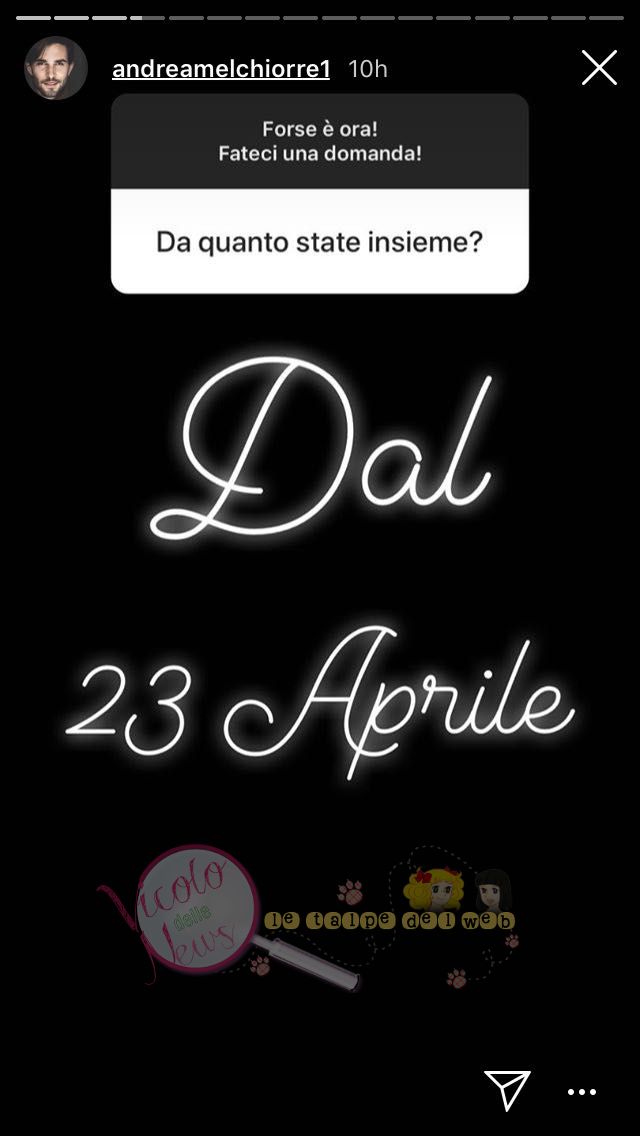Viewport: 640px width, 1136px height.
Task: Close the story viewer
Action: coord(599,68)
